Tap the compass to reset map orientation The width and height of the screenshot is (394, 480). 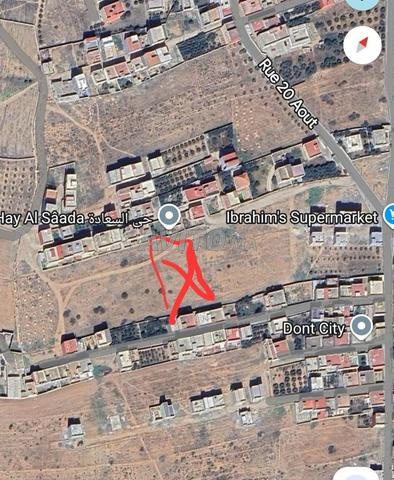[x=362, y=45]
